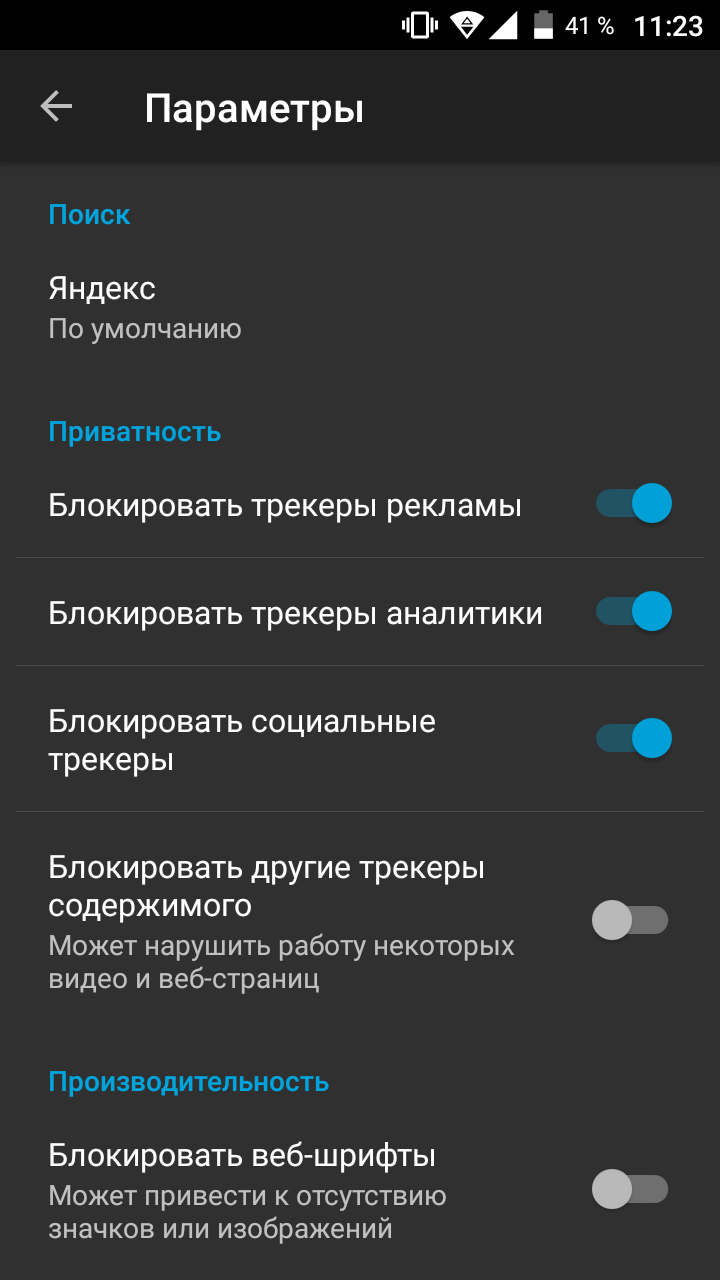Viewport: 720px width, 1280px height.
Task: Turn off Блокировать трекеры аналитики
Action: tap(633, 611)
